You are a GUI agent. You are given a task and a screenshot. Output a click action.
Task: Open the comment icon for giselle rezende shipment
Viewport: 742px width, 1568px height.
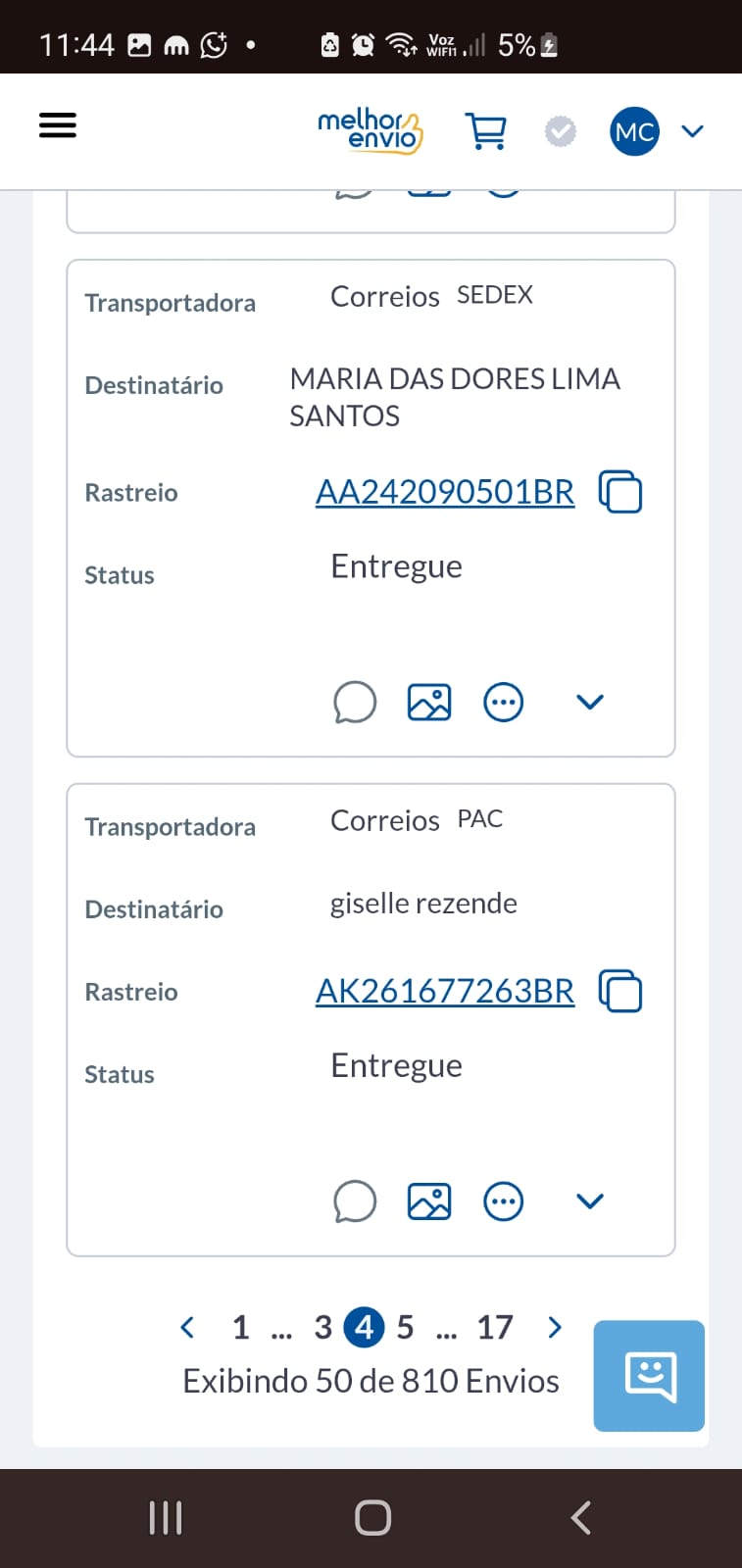[355, 1201]
